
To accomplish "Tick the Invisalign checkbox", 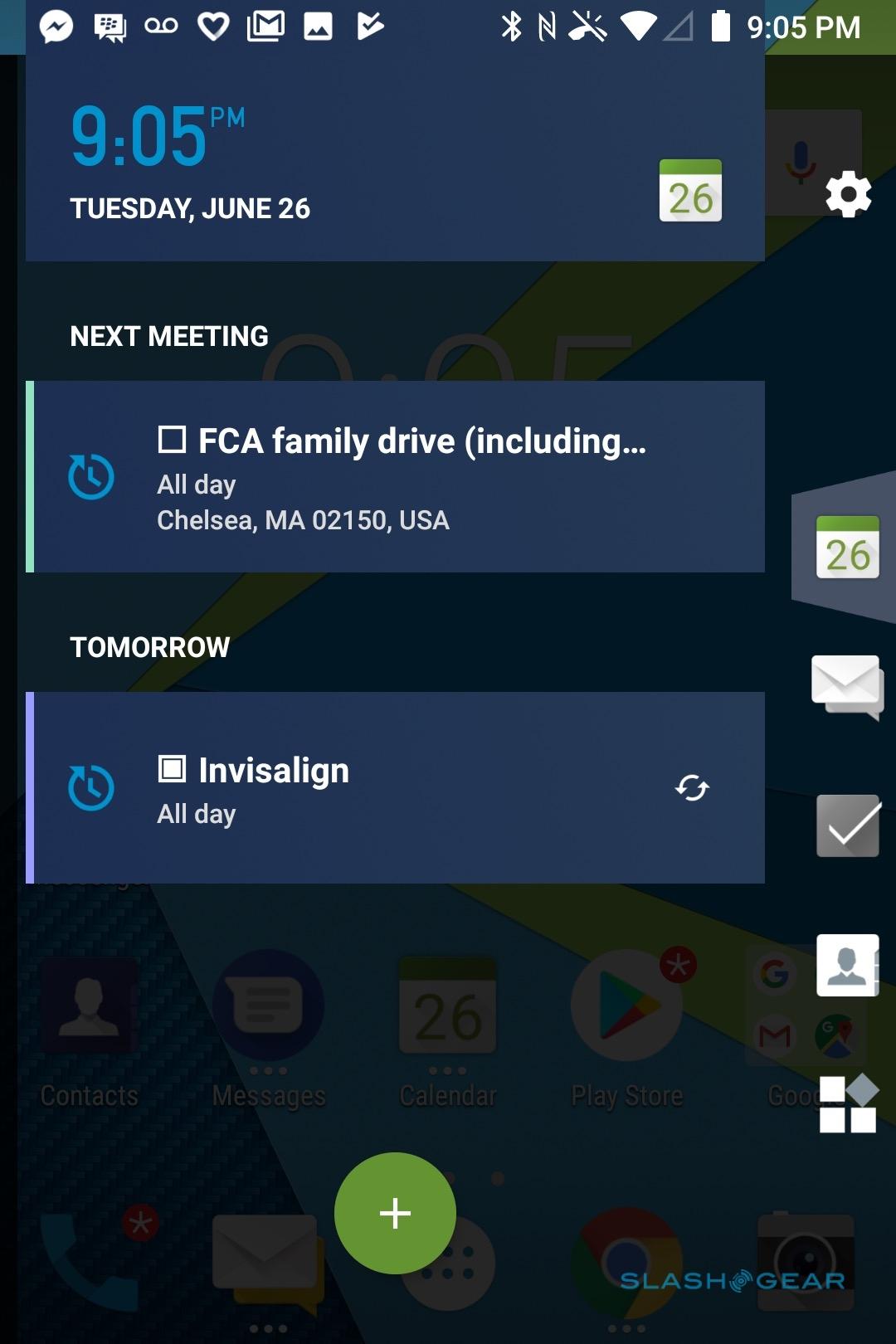I will (x=172, y=769).
